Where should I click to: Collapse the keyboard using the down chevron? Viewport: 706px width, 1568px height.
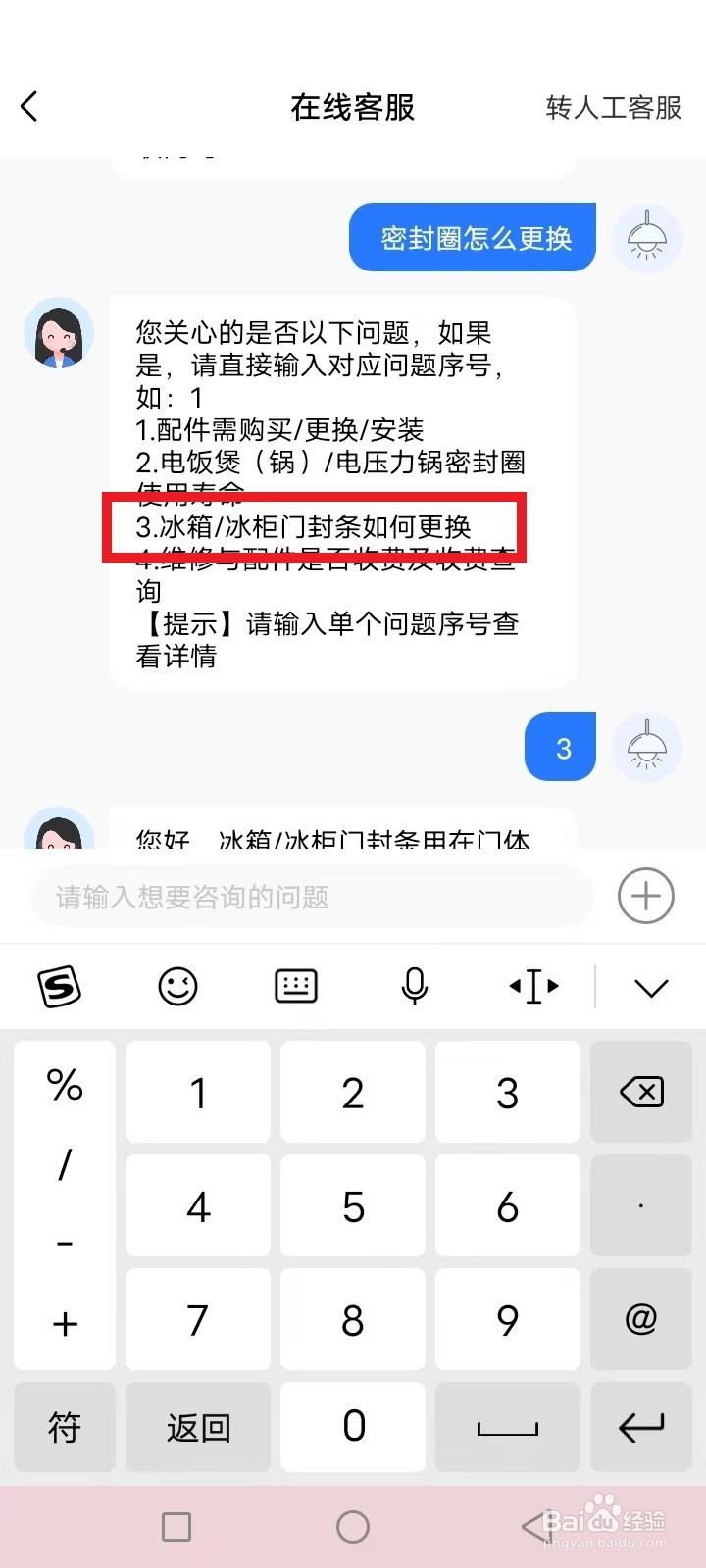tap(651, 987)
